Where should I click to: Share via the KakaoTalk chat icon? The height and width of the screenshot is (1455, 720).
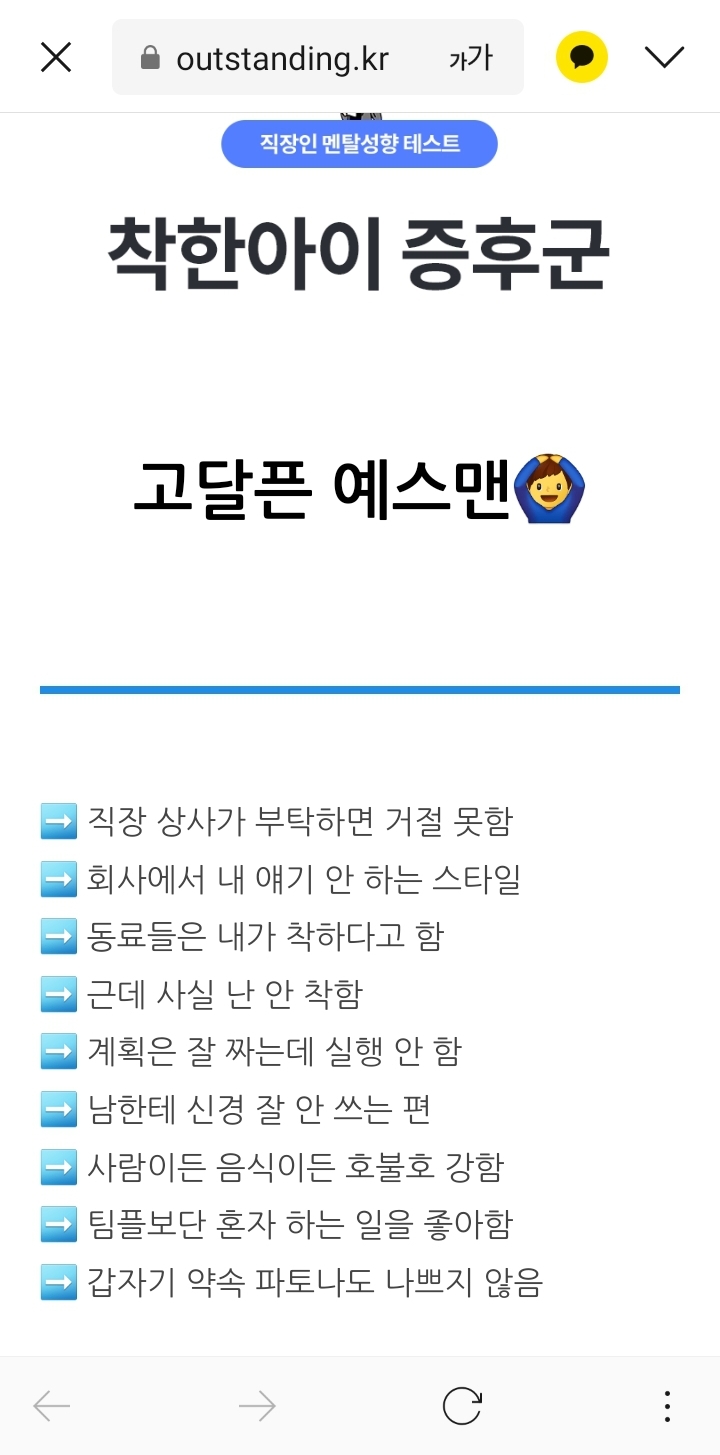(x=582, y=58)
